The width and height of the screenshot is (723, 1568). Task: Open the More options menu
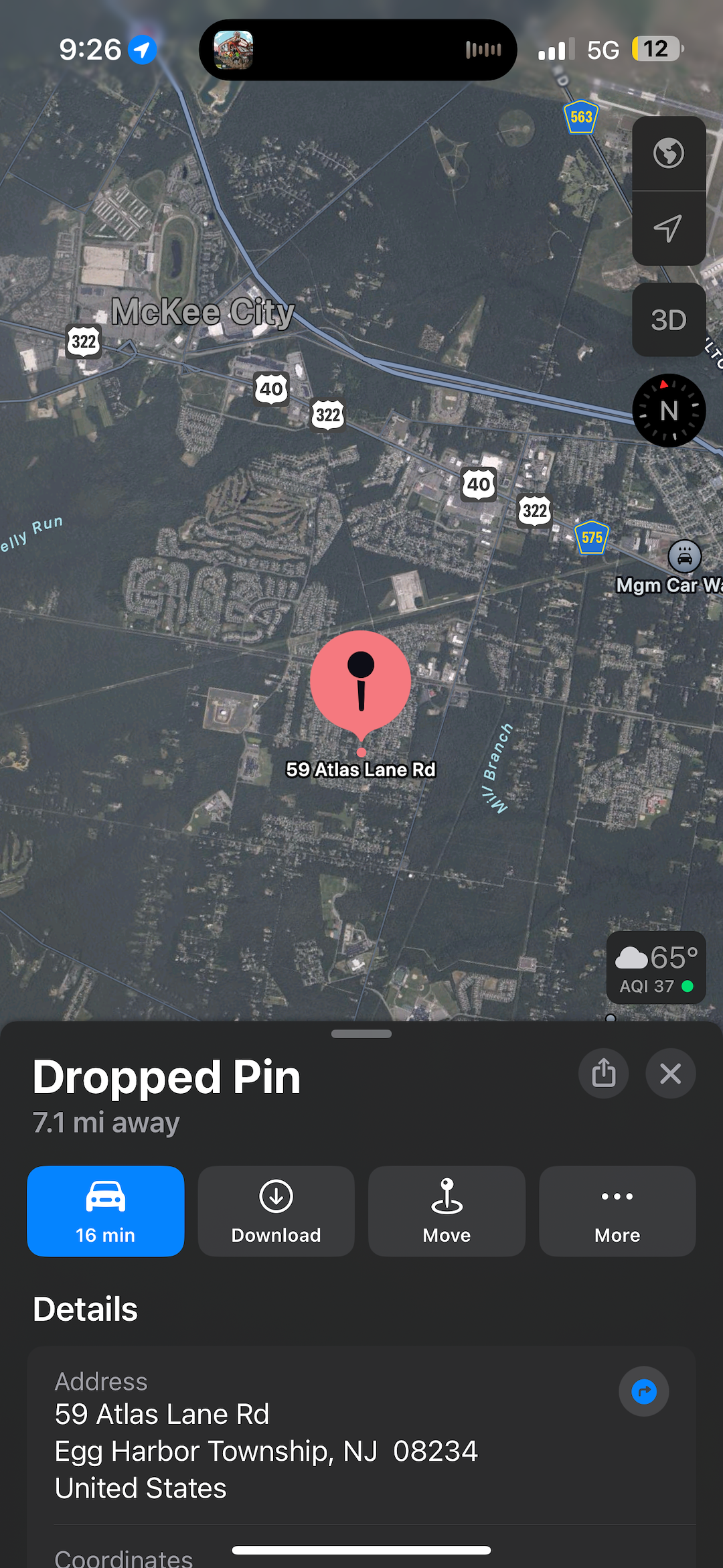point(617,1211)
